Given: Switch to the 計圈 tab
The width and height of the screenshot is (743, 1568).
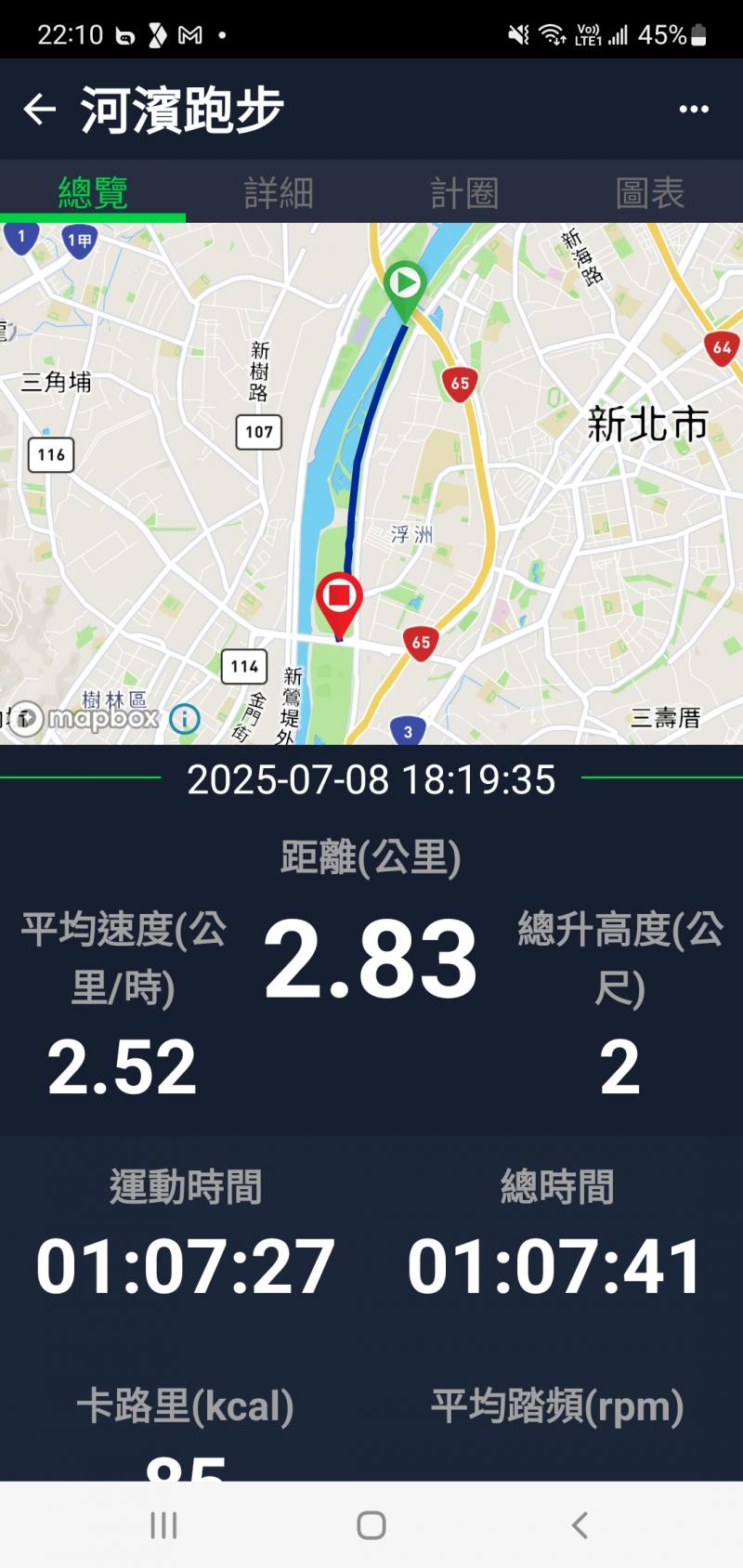Looking at the screenshot, I should 464,193.
